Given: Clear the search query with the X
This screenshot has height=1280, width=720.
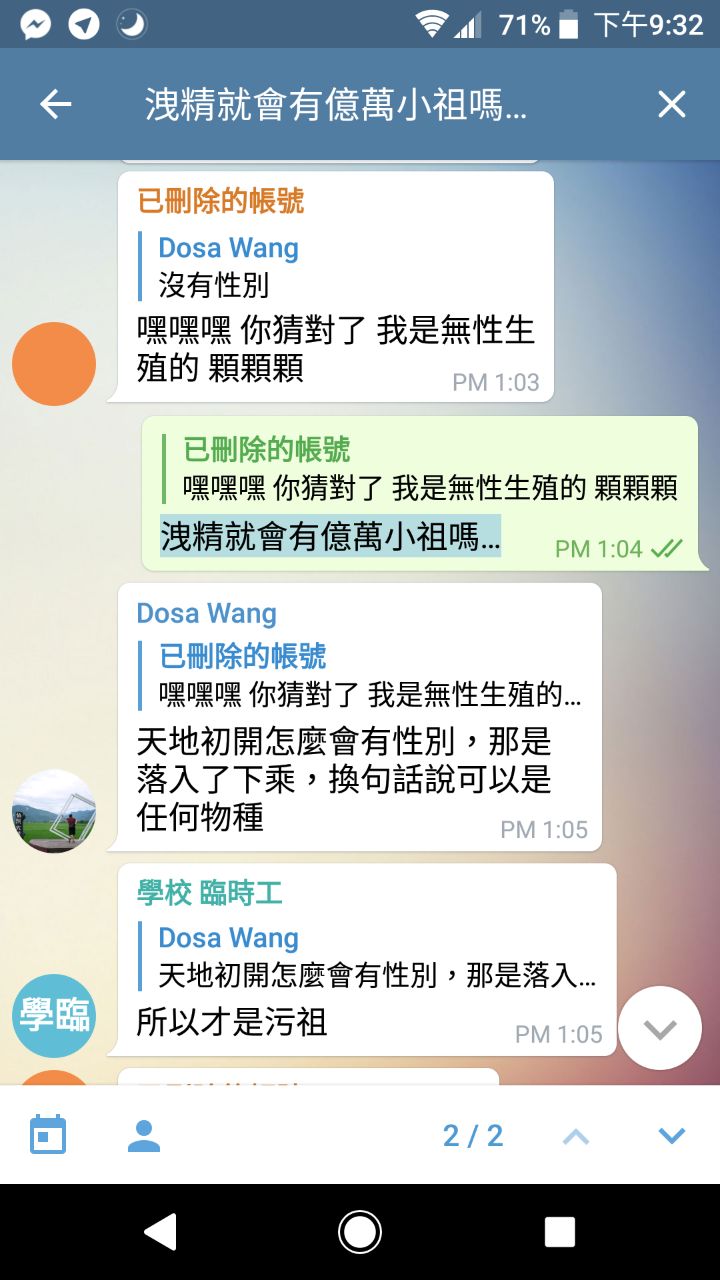Looking at the screenshot, I should [671, 104].
